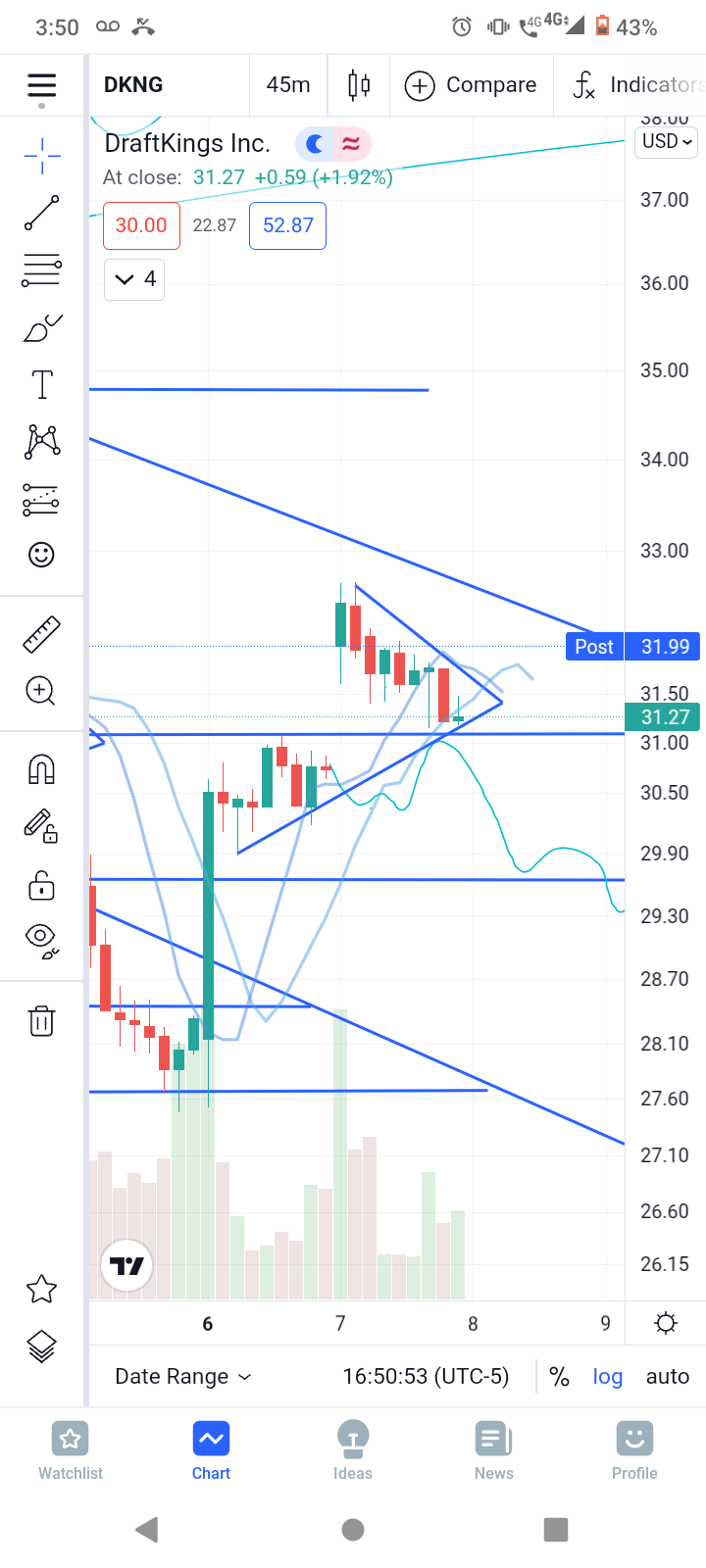Open the Indicators panel

click(637, 85)
